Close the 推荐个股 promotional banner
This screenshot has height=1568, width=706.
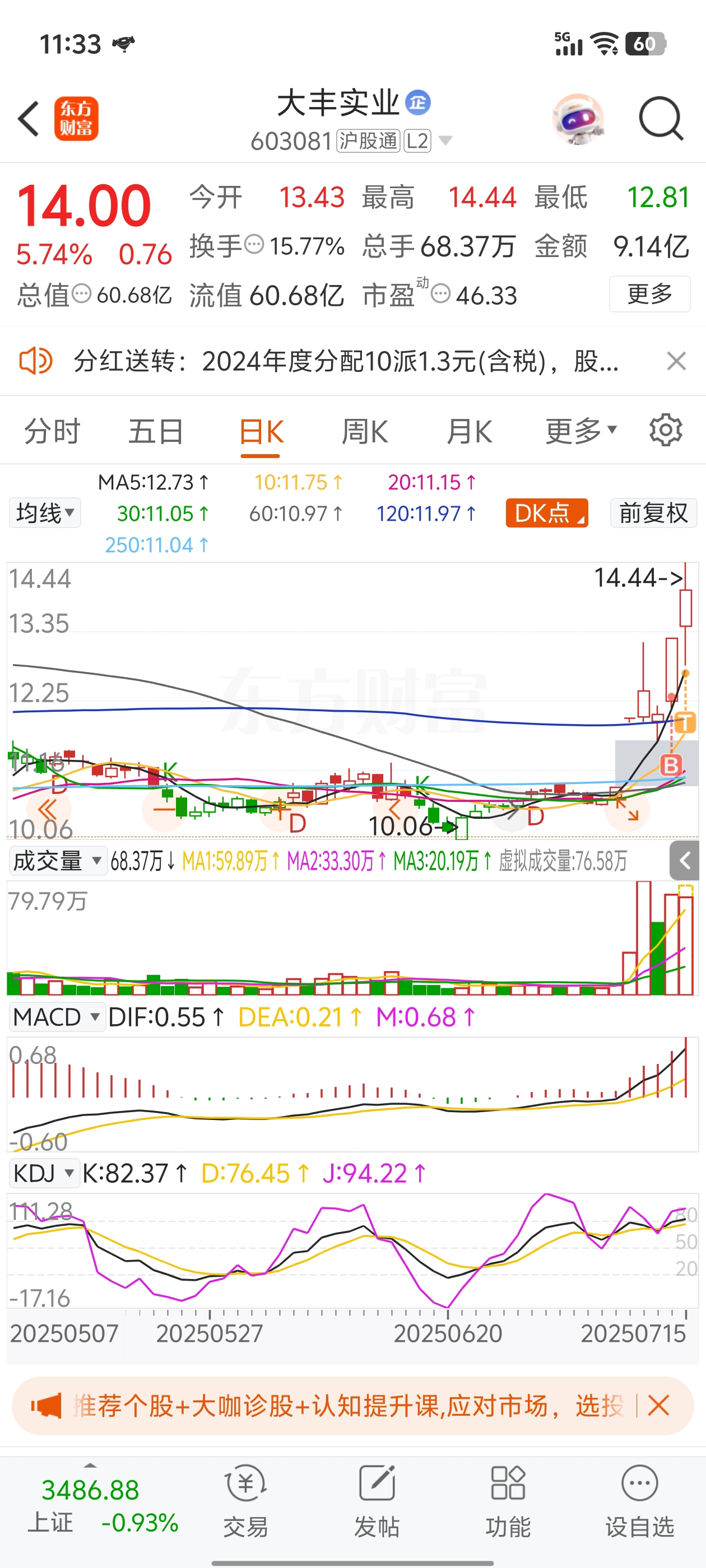click(658, 1406)
